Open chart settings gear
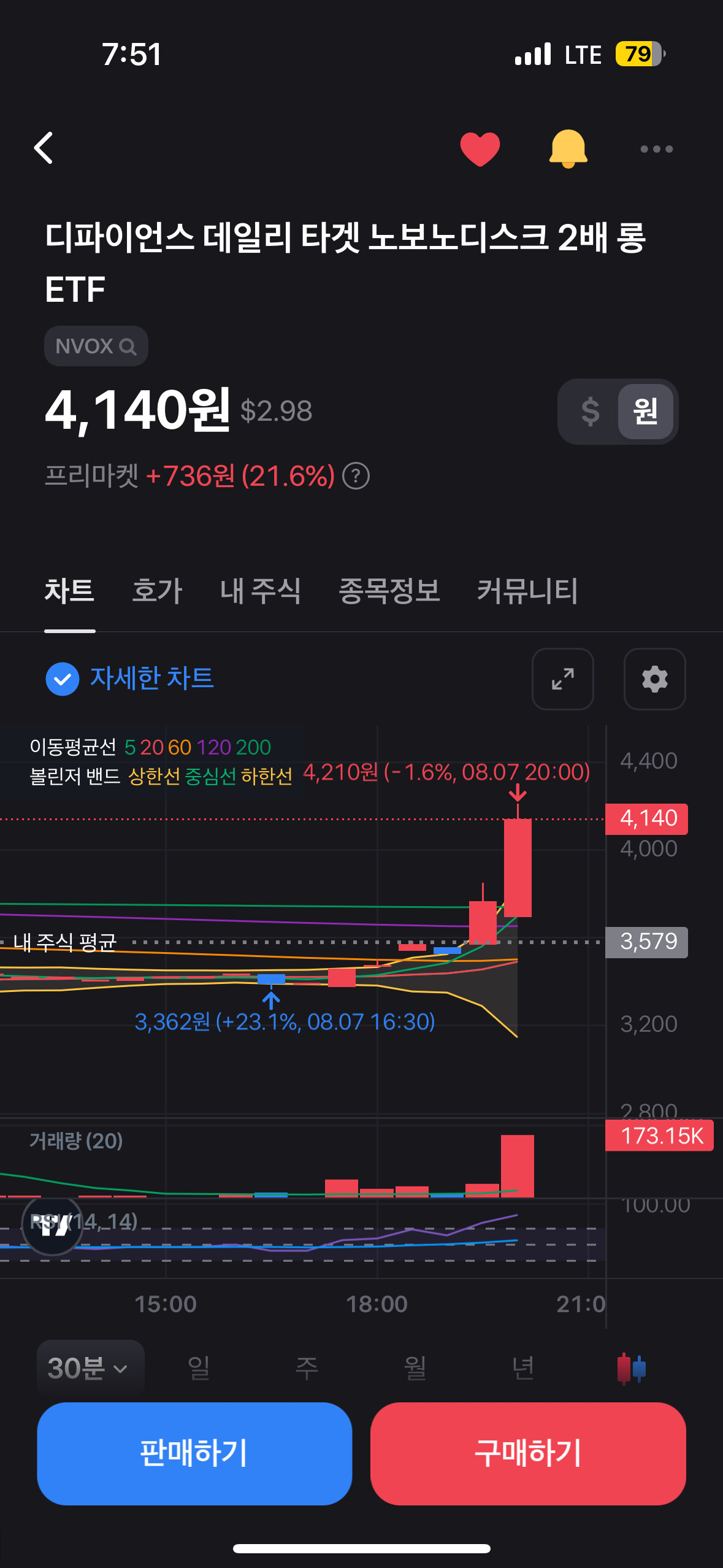723x1568 pixels. coord(655,679)
